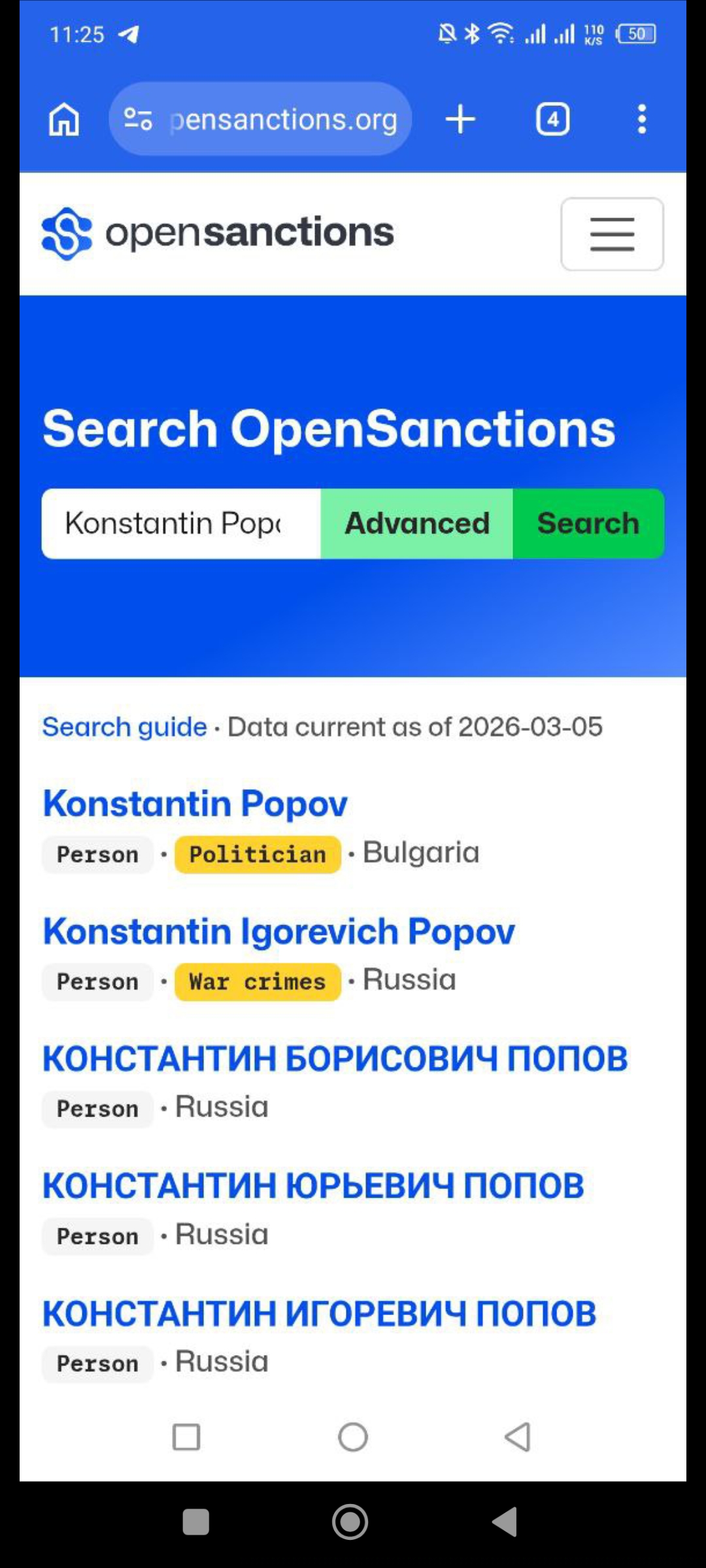Open the Search guide link

tap(124, 727)
